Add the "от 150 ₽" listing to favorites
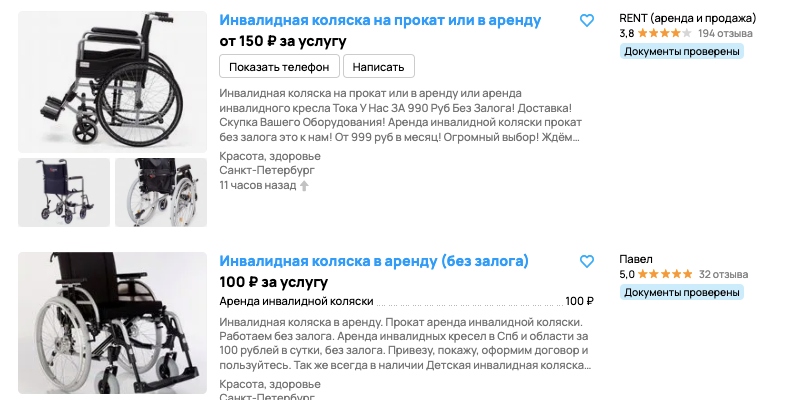The width and height of the screenshot is (800, 400). pos(587,20)
